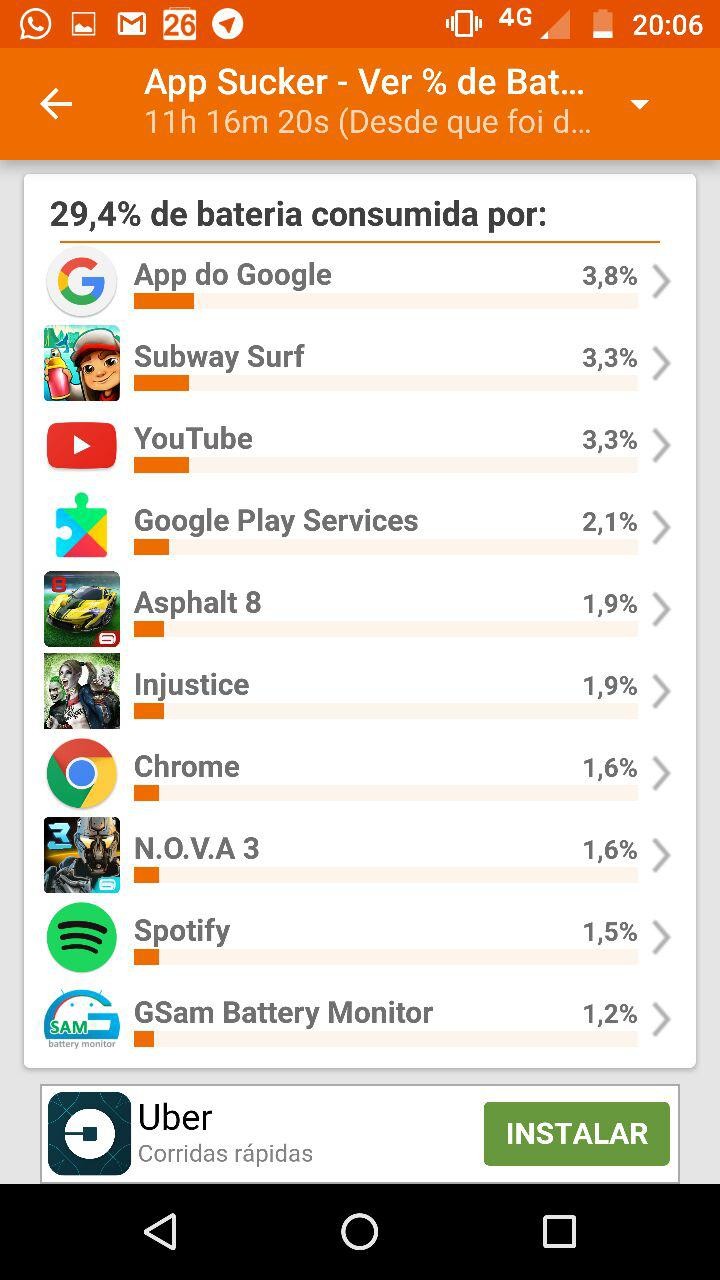View Subway Surf battery usage details
This screenshot has height=1280, width=720.
360,365
